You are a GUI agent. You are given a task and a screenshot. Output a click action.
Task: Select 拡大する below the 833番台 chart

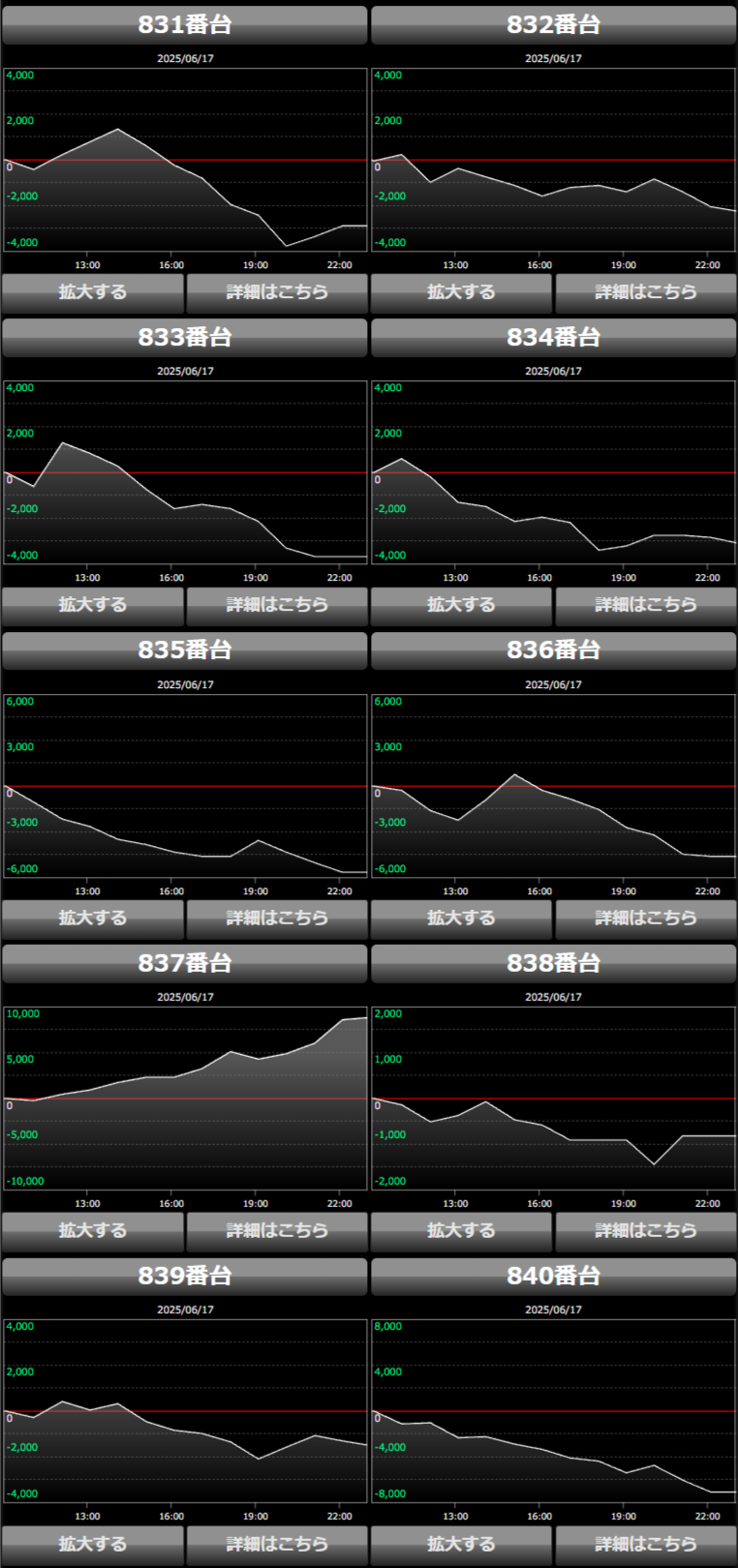[93, 604]
